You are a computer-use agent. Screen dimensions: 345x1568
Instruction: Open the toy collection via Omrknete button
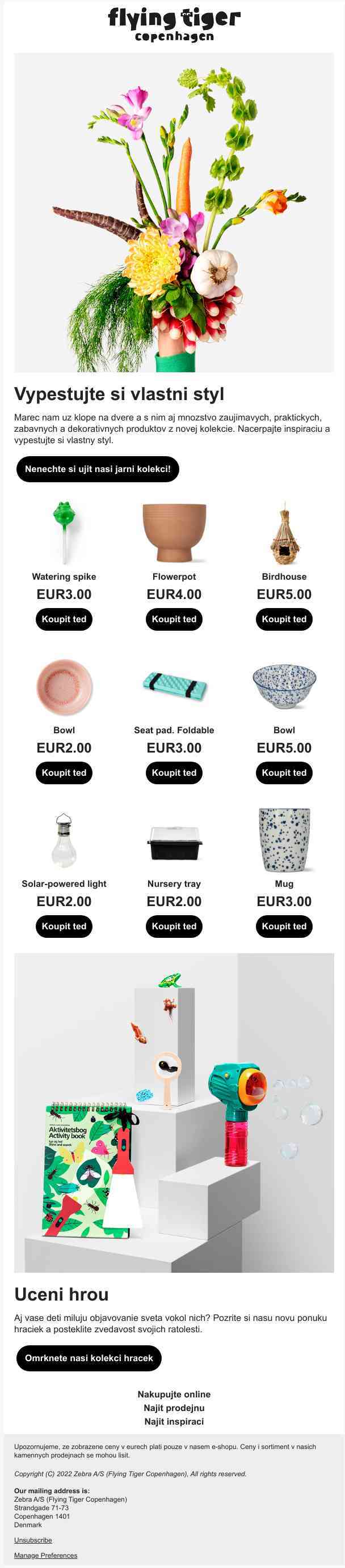[89, 1357]
